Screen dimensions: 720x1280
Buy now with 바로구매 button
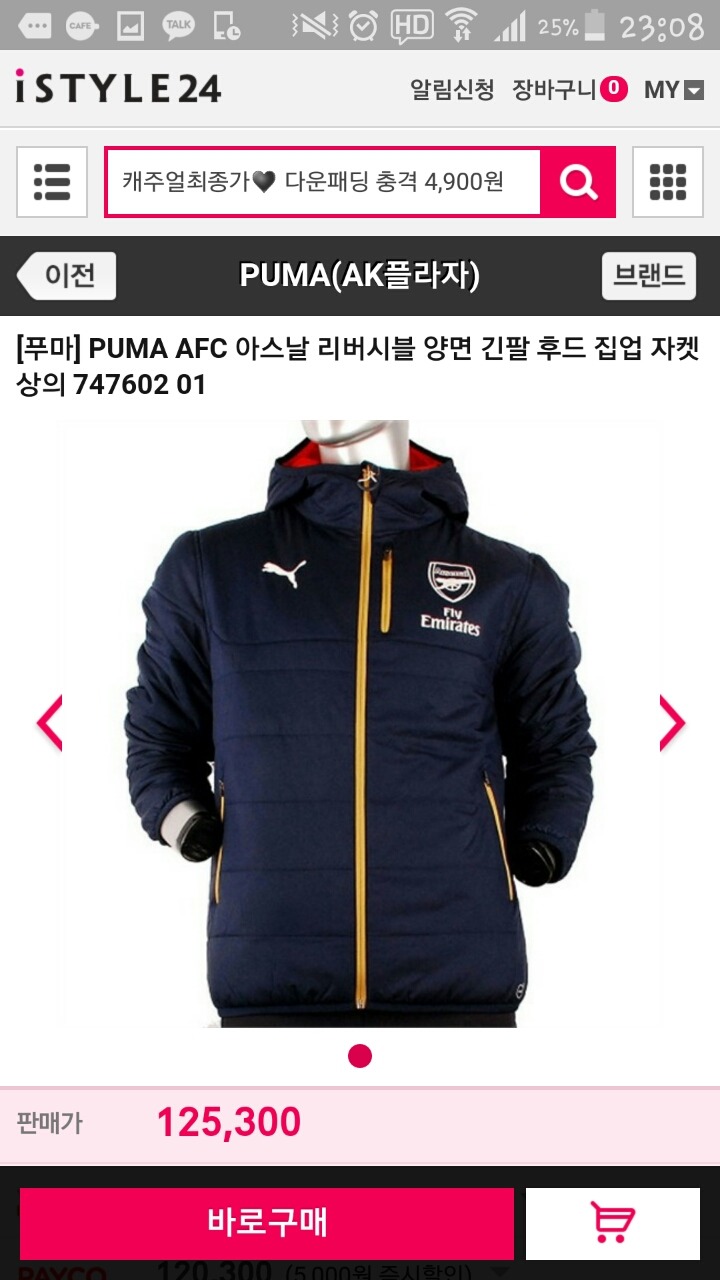[267, 1222]
